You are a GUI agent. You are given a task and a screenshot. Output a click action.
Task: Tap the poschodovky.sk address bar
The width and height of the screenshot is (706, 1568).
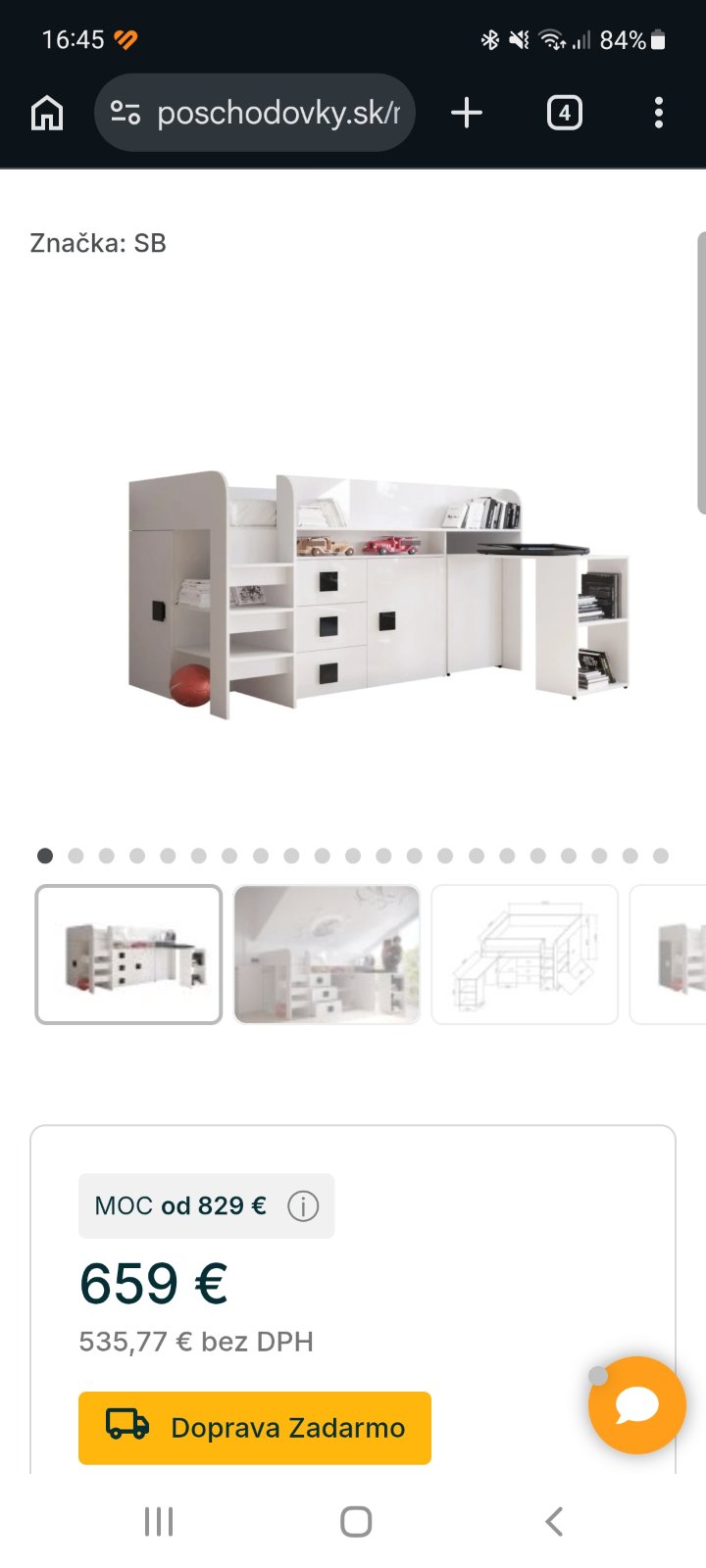pyautogui.click(x=255, y=114)
